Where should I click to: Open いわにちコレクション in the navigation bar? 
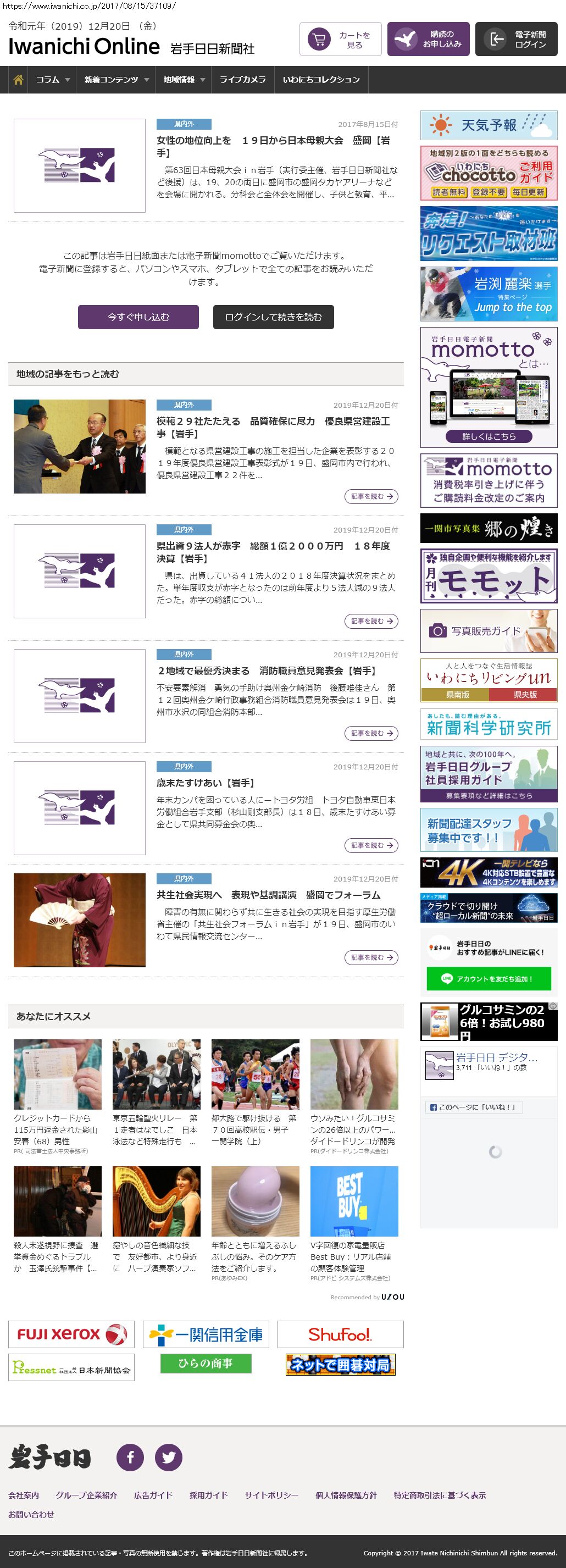tap(321, 80)
